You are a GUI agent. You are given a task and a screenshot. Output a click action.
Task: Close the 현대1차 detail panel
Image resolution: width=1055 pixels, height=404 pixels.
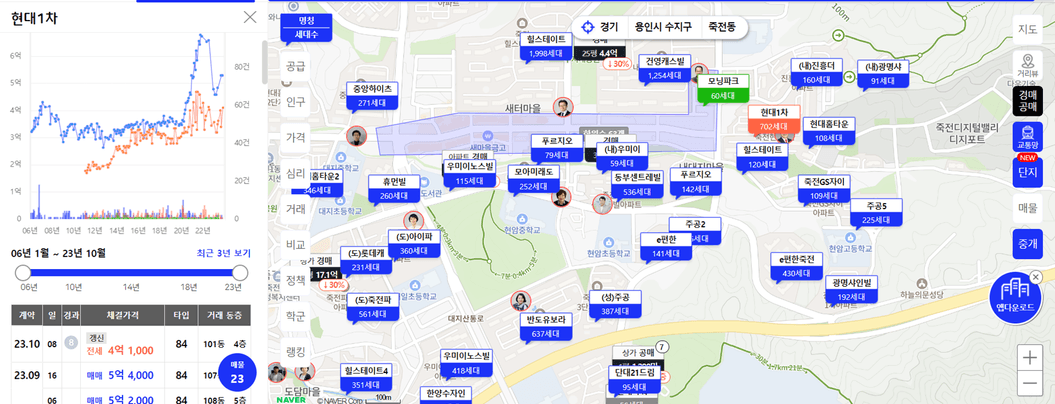point(250,17)
